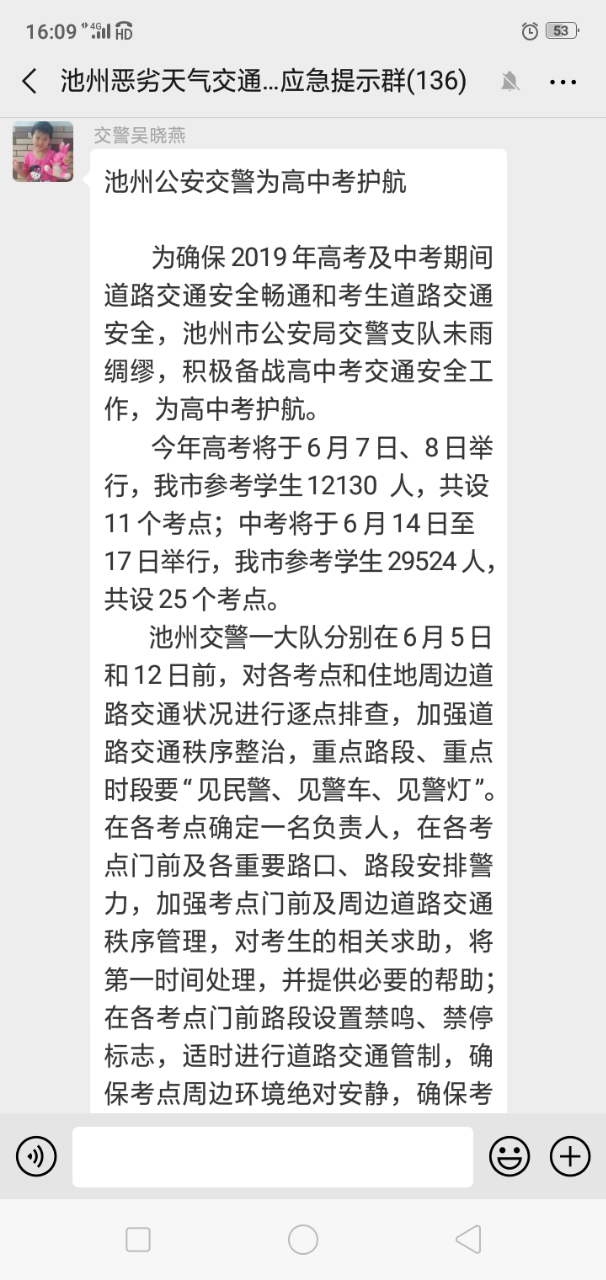Open the emoji picker
Viewport: 606px width, 1280px height.
coord(509,1157)
